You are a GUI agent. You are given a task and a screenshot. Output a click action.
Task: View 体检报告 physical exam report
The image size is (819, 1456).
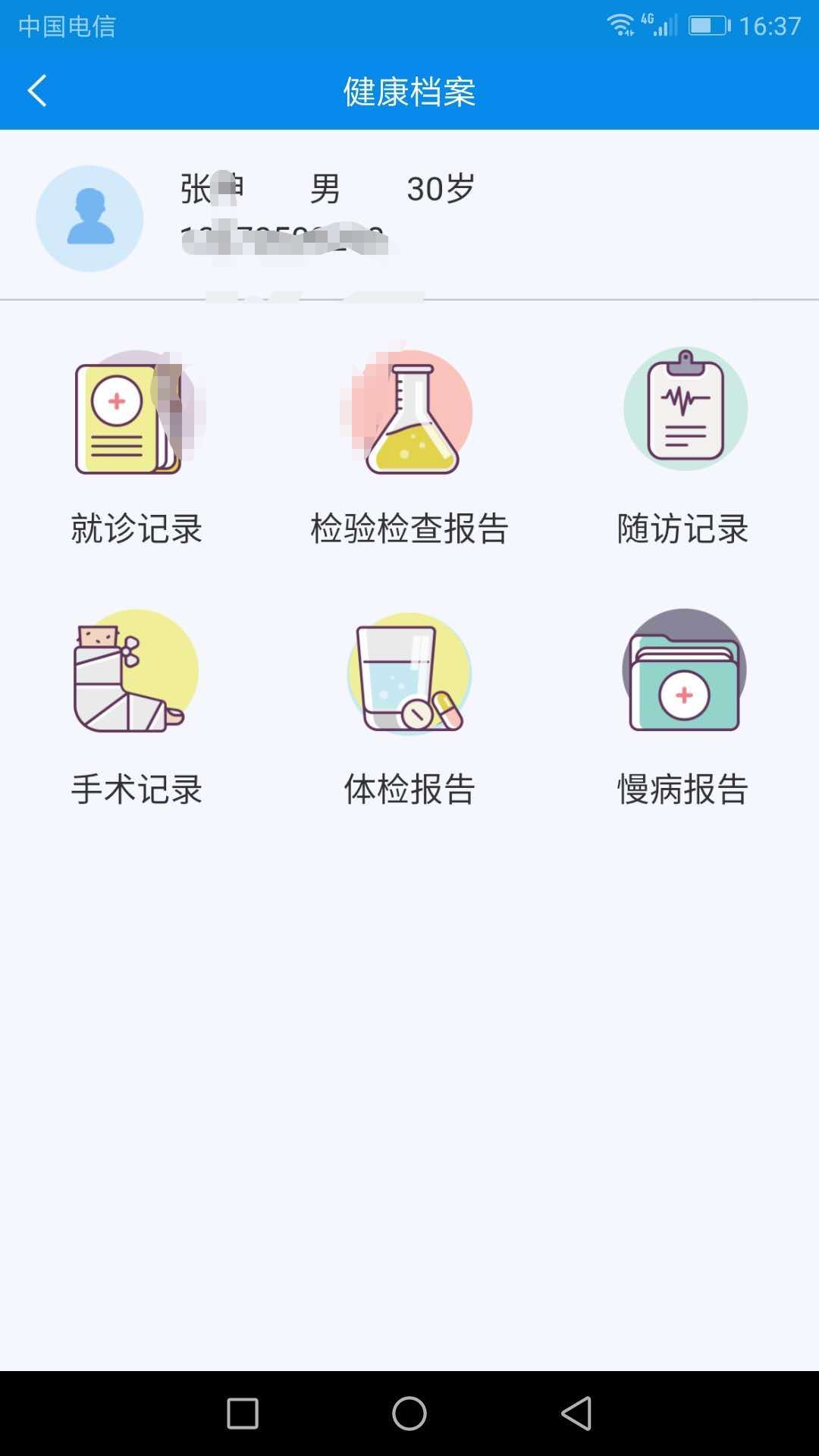(409, 707)
